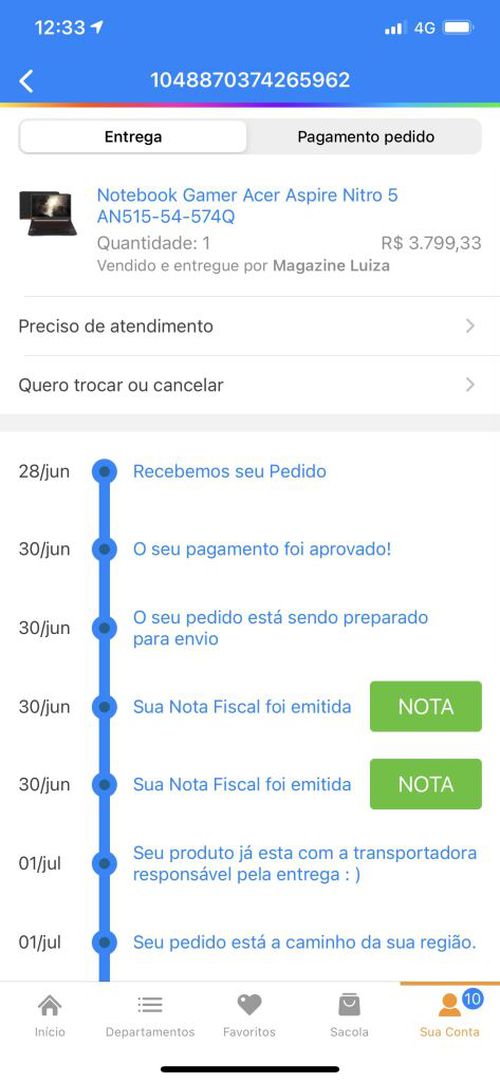Switch to the Pagamento pedido tab

coord(366,137)
